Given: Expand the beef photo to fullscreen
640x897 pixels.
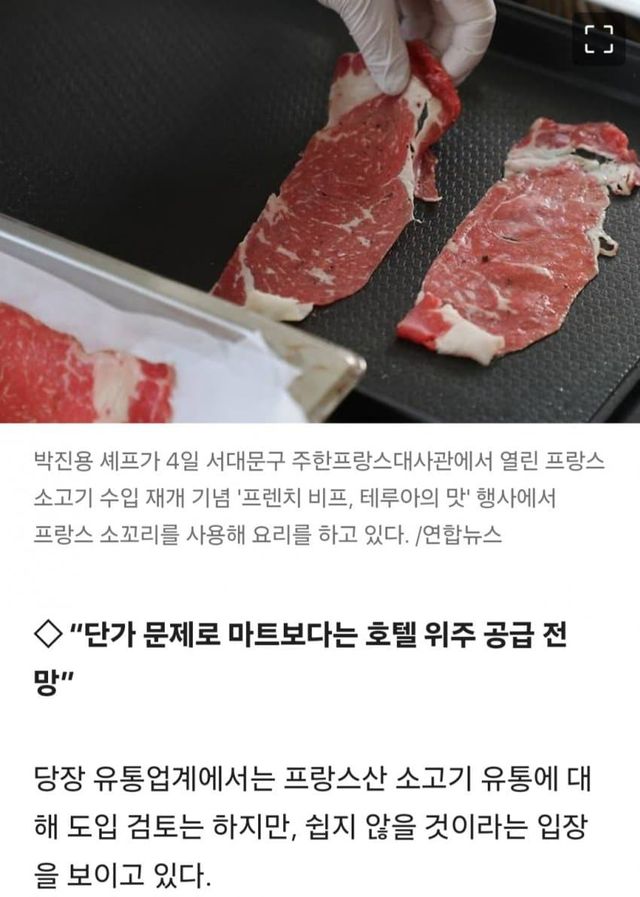Looking at the screenshot, I should (598, 39).
